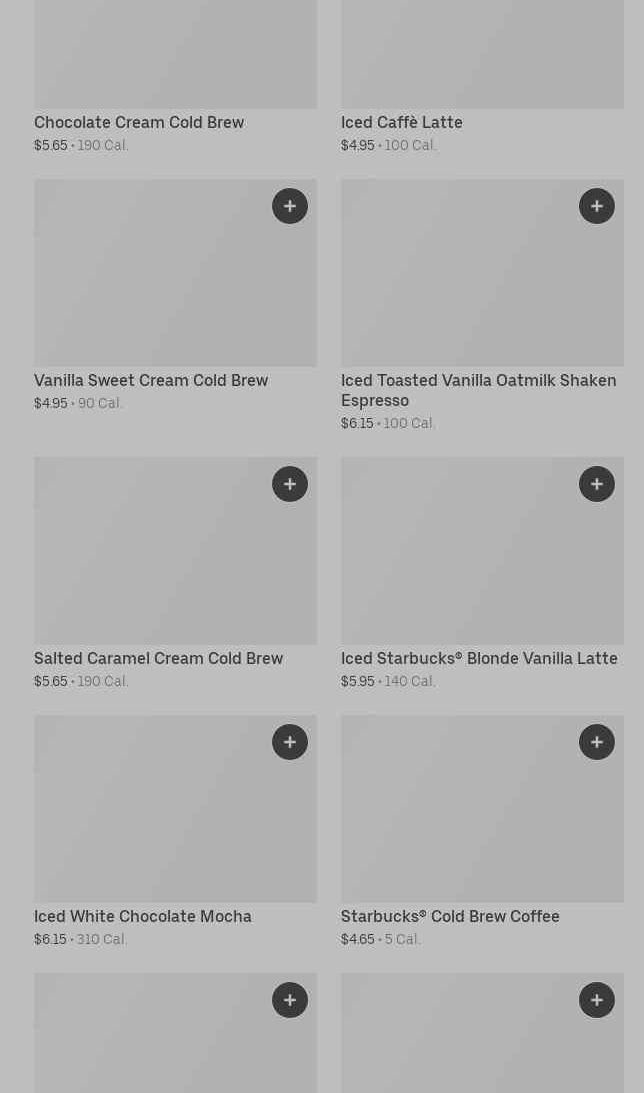View Iced Toasted Vanilla Oatmilk Shaken Espresso
This screenshot has height=1093, width=644.
pyautogui.click(x=478, y=390)
